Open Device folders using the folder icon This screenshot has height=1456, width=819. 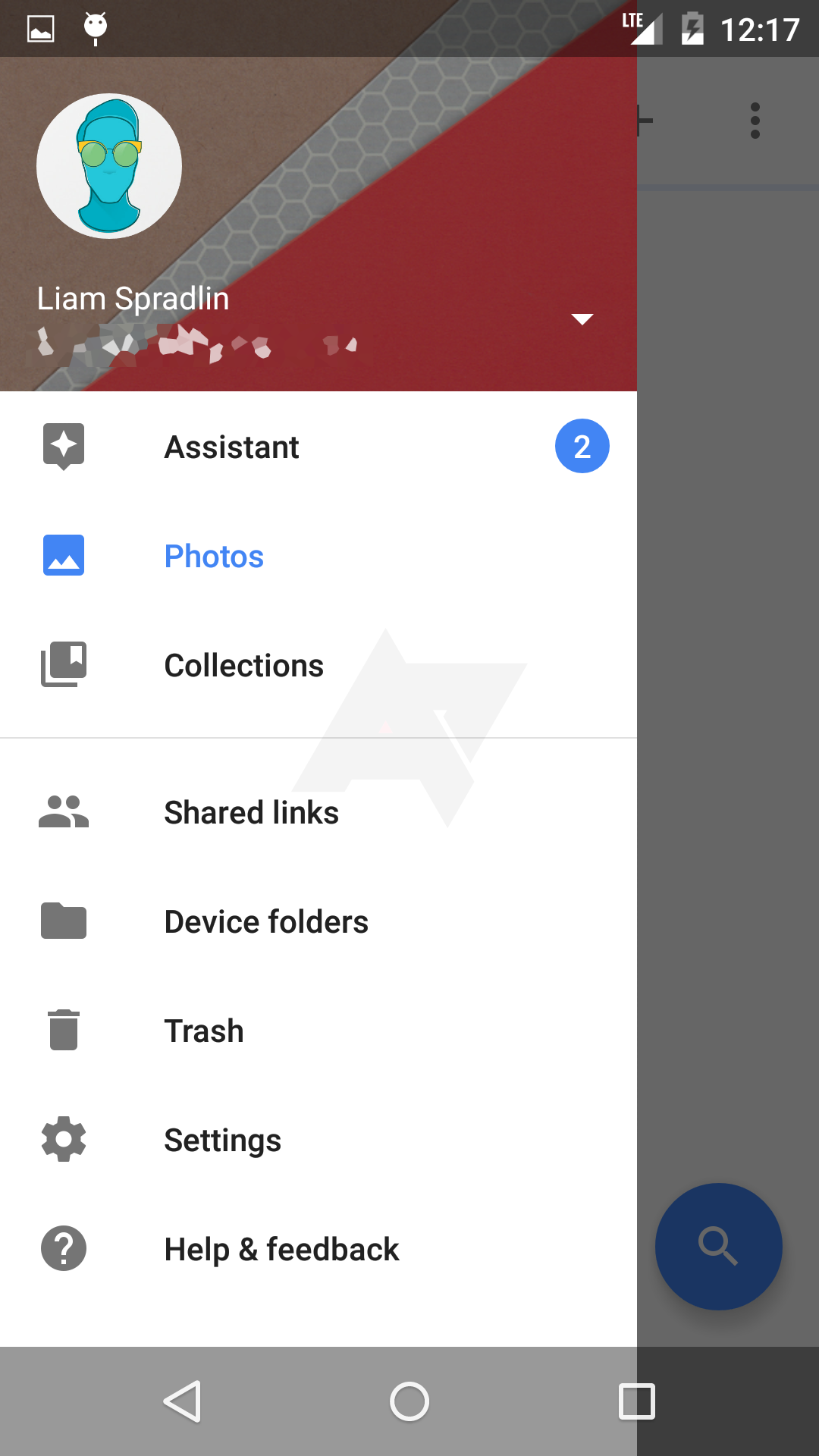[64, 920]
